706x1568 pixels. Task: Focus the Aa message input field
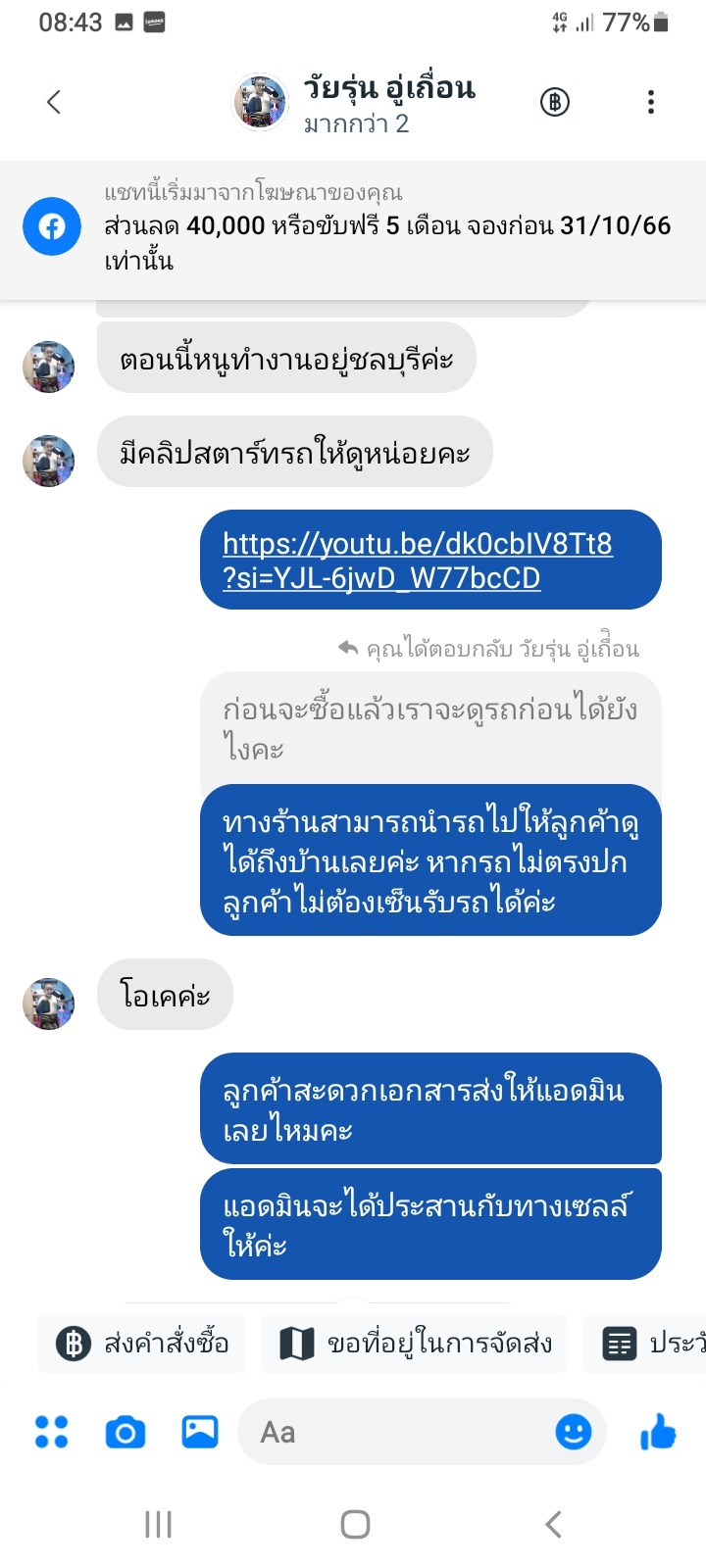(392, 1432)
